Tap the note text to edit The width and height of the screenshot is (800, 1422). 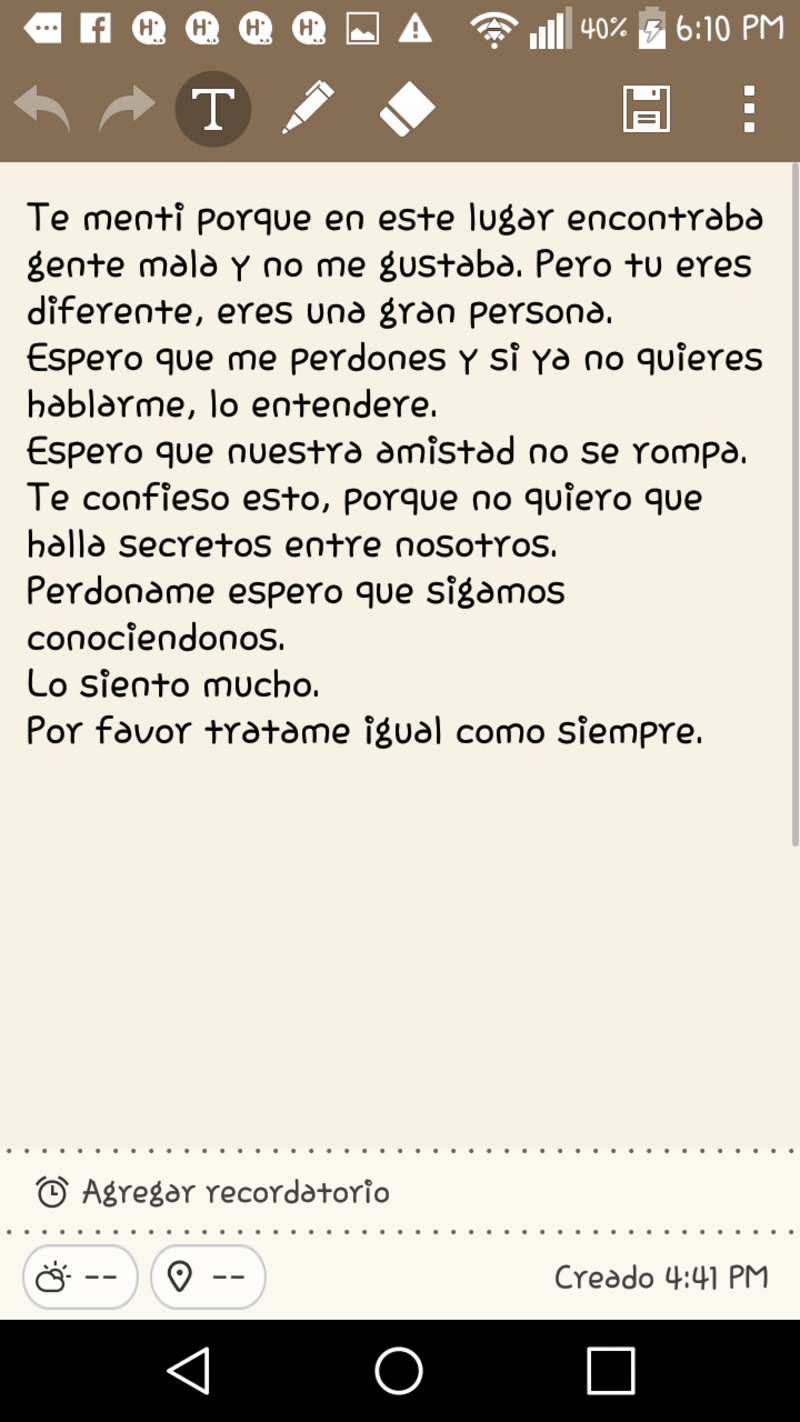[x=395, y=475]
